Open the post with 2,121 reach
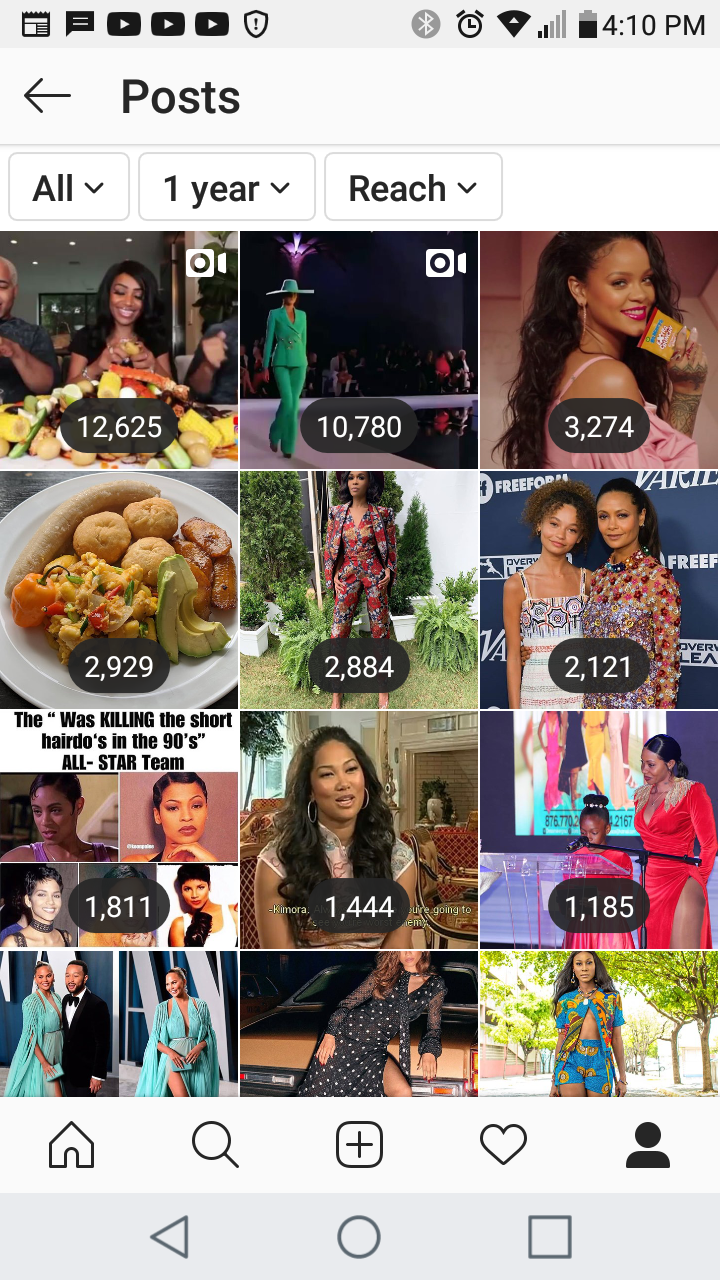720x1280 pixels. pyautogui.click(x=599, y=590)
